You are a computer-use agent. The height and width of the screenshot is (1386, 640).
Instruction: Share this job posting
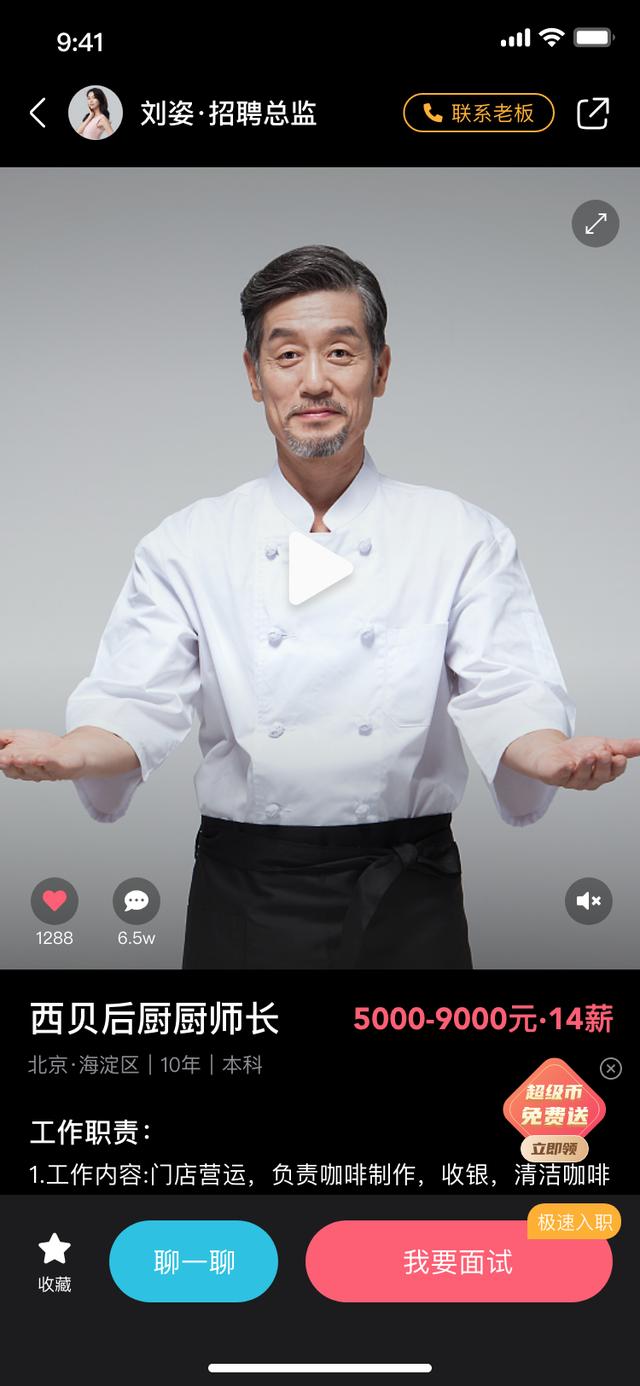(x=593, y=113)
